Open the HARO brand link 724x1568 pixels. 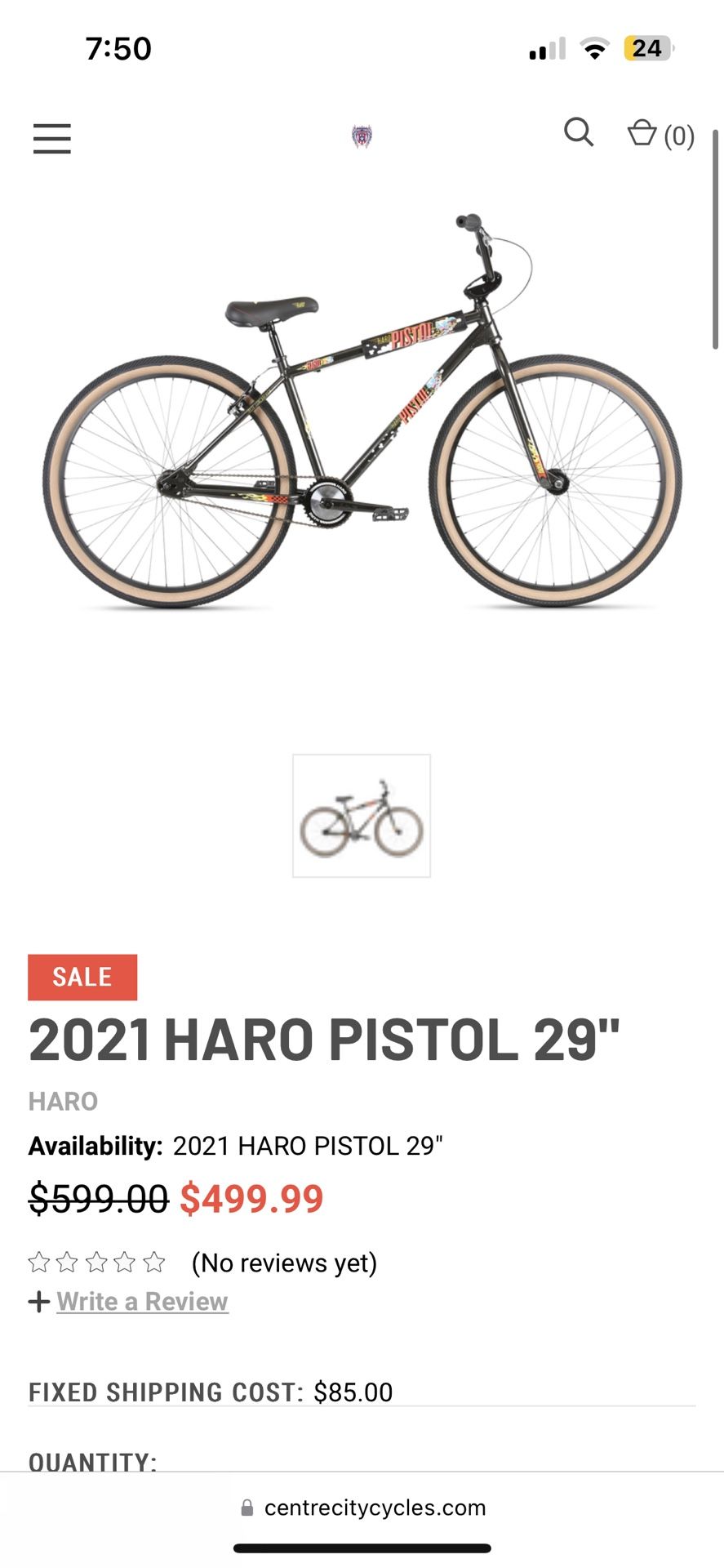(x=64, y=1102)
